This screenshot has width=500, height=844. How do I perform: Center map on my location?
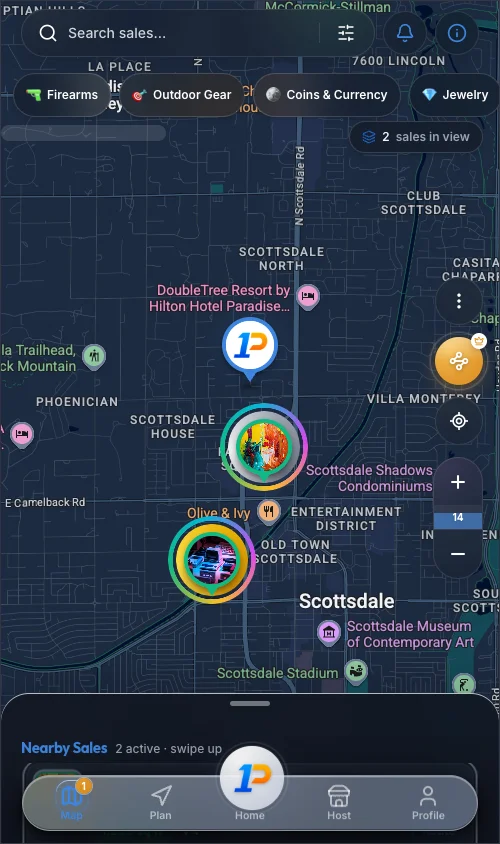pyautogui.click(x=459, y=421)
